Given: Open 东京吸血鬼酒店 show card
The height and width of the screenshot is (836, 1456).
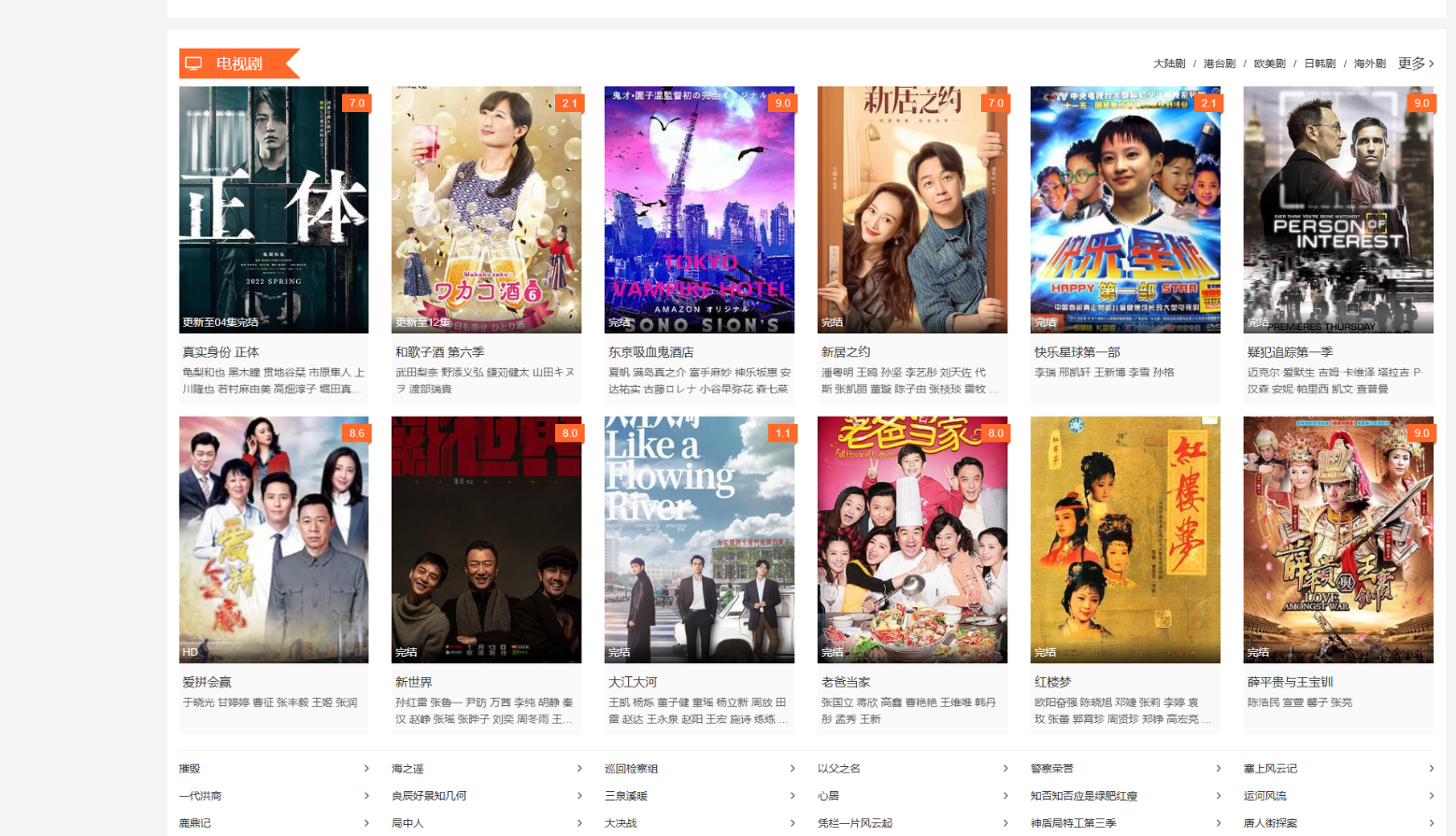Looking at the screenshot, I should pos(699,210).
